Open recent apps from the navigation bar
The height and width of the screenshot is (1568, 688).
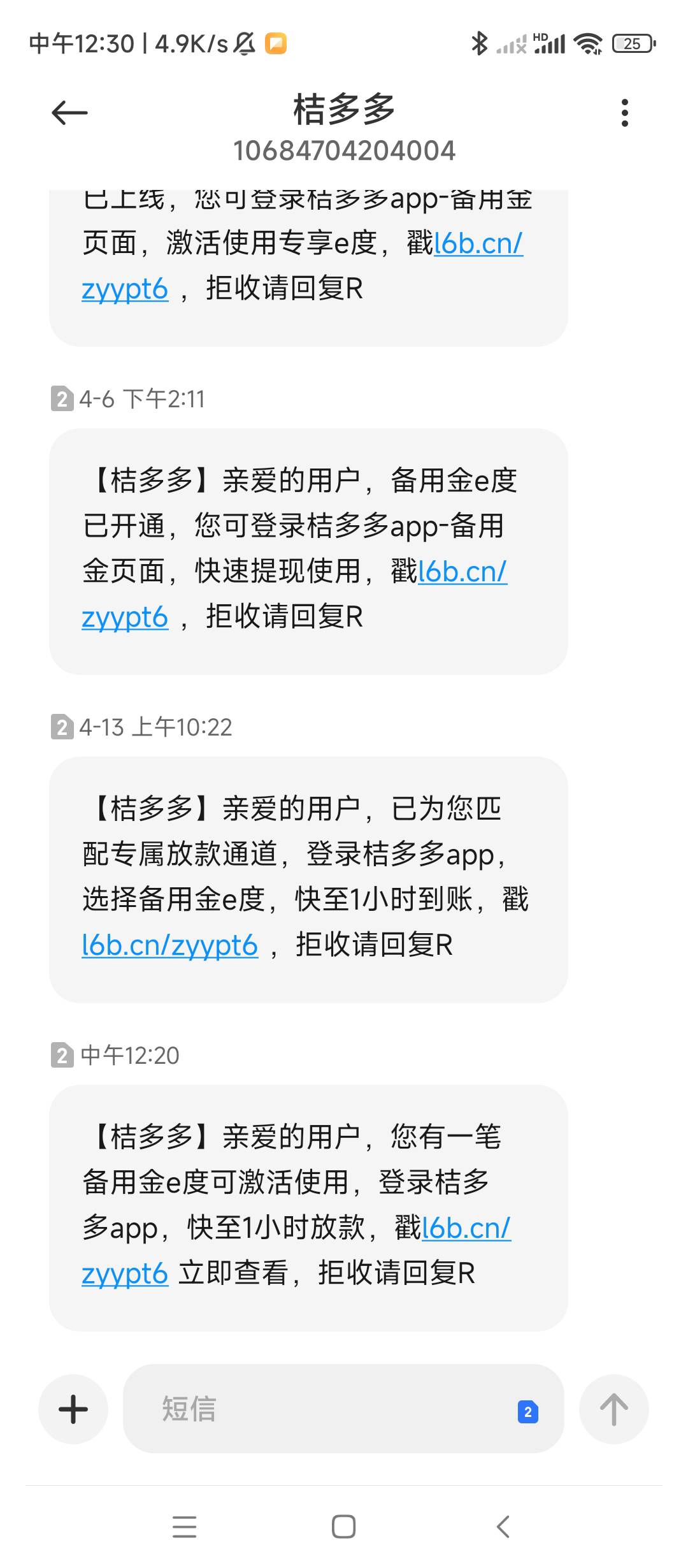pyautogui.click(x=185, y=1527)
